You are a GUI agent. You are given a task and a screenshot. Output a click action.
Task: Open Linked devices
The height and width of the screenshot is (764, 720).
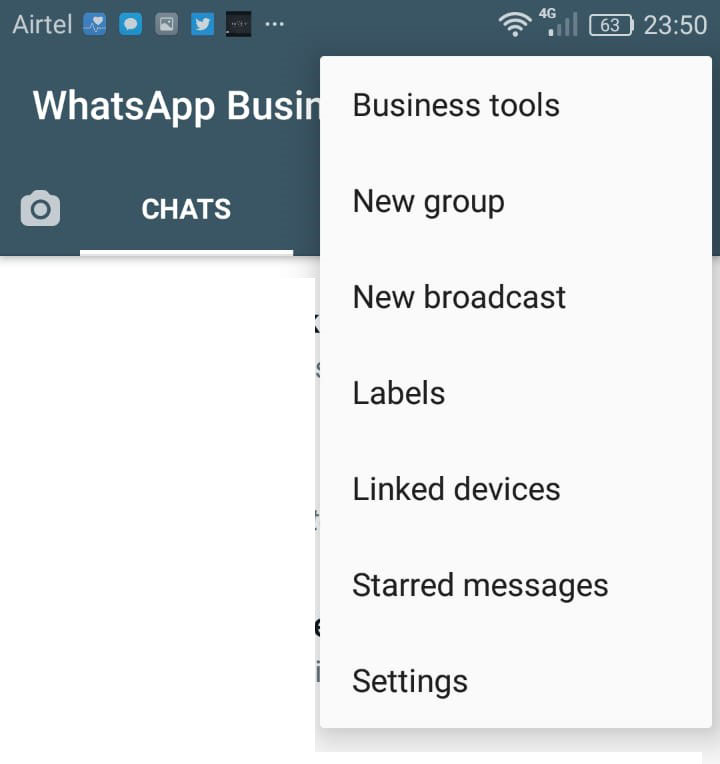[455, 489]
